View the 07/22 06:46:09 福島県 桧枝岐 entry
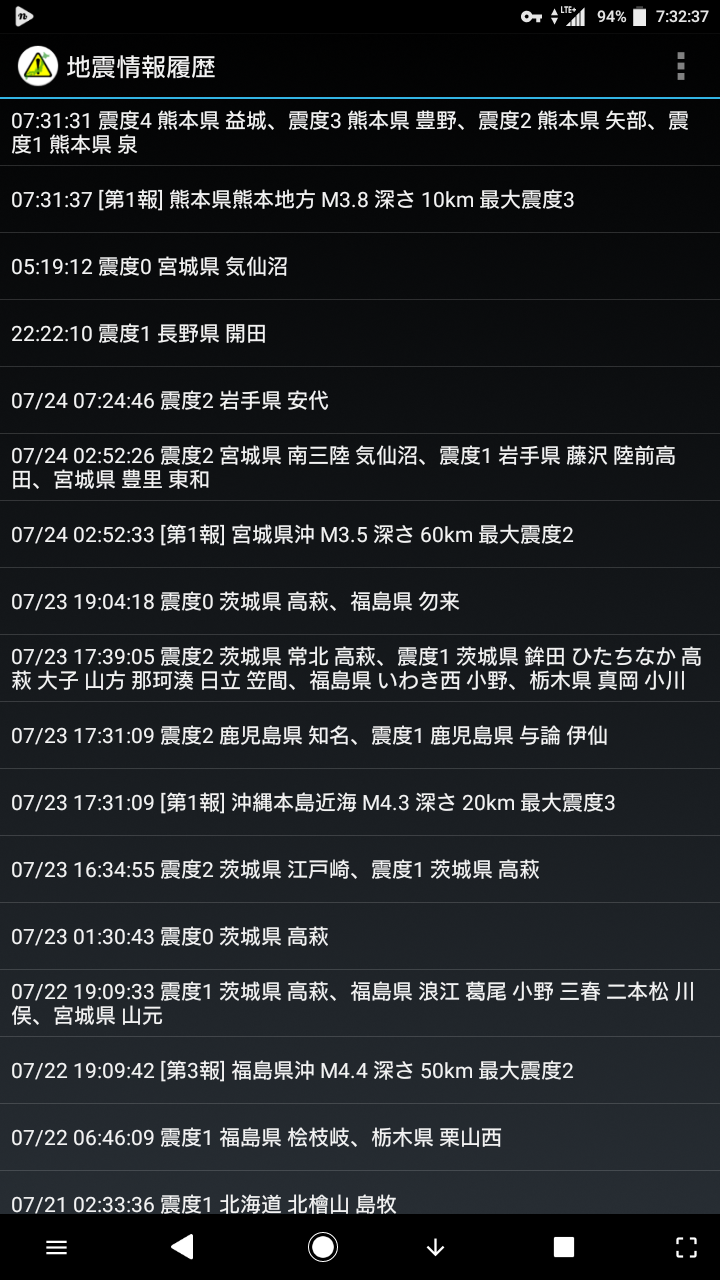 pyautogui.click(x=360, y=1138)
